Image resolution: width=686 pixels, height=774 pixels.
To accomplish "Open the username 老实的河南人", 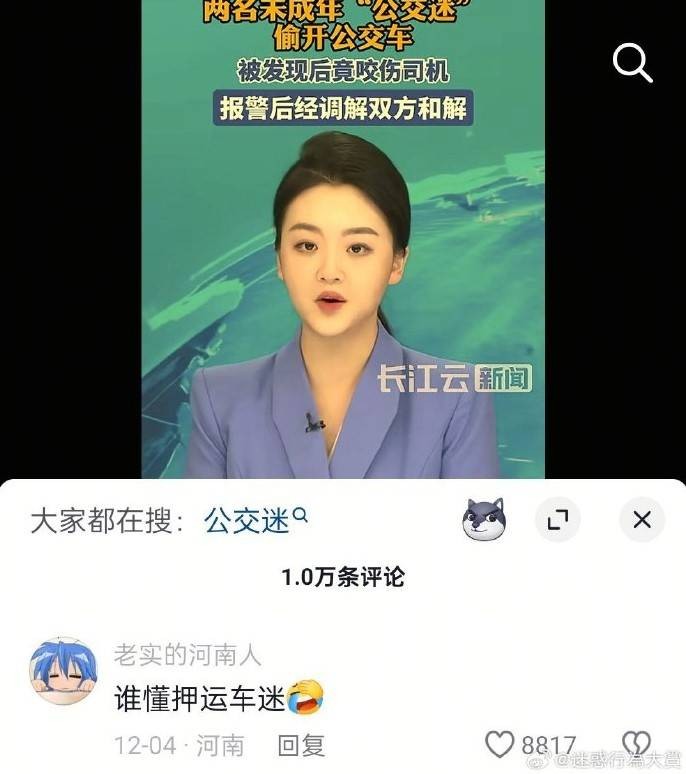I will [x=187, y=655].
